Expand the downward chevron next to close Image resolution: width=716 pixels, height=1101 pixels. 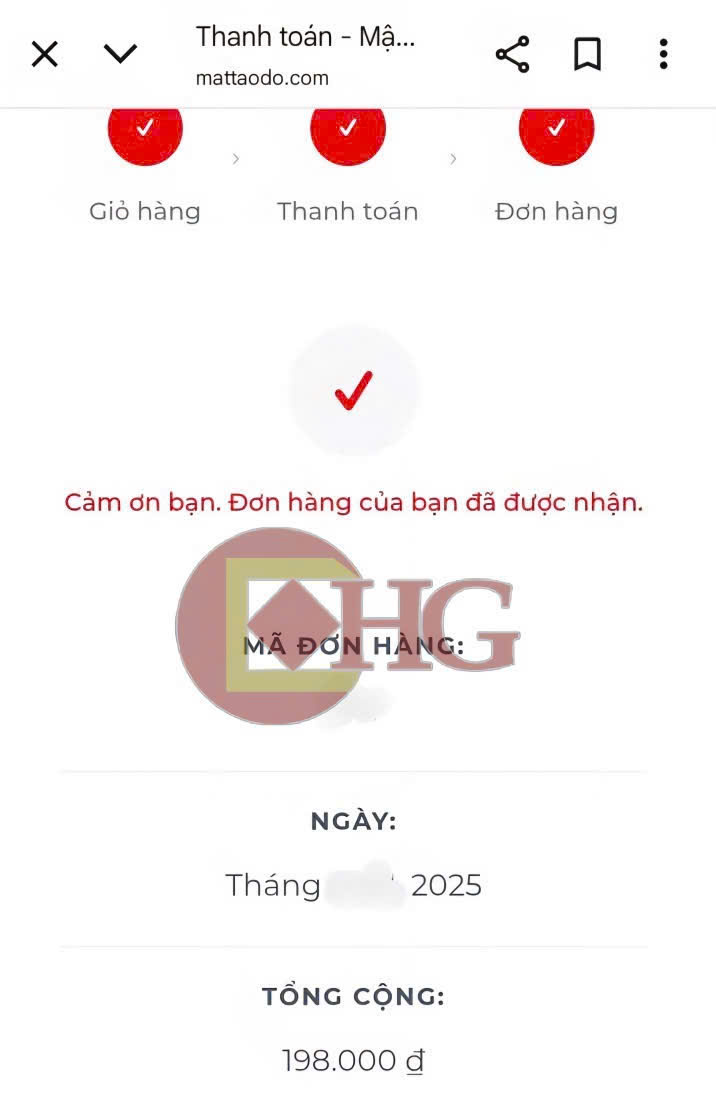point(120,54)
